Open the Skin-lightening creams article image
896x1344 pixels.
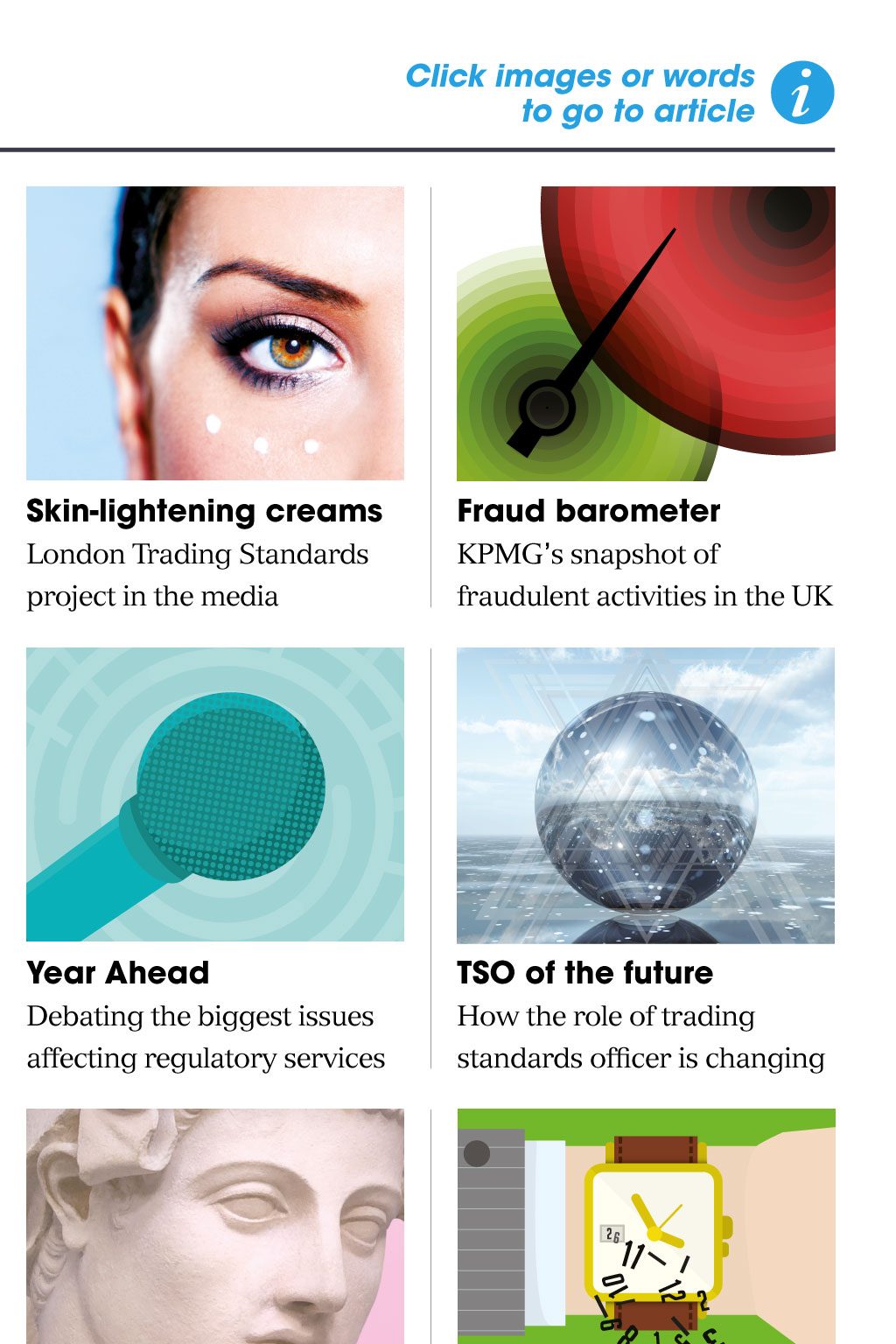[215, 333]
